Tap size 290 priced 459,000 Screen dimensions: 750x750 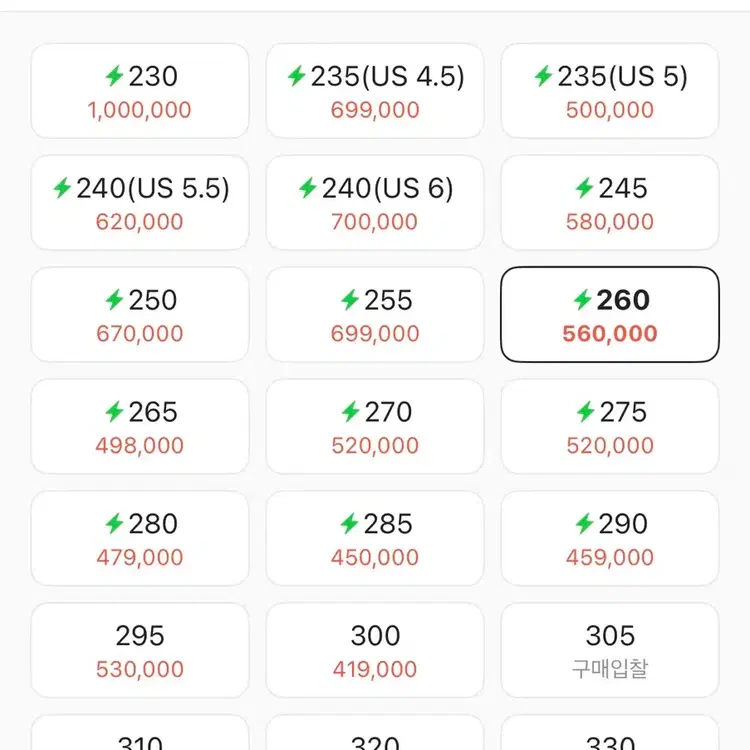(609, 539)
